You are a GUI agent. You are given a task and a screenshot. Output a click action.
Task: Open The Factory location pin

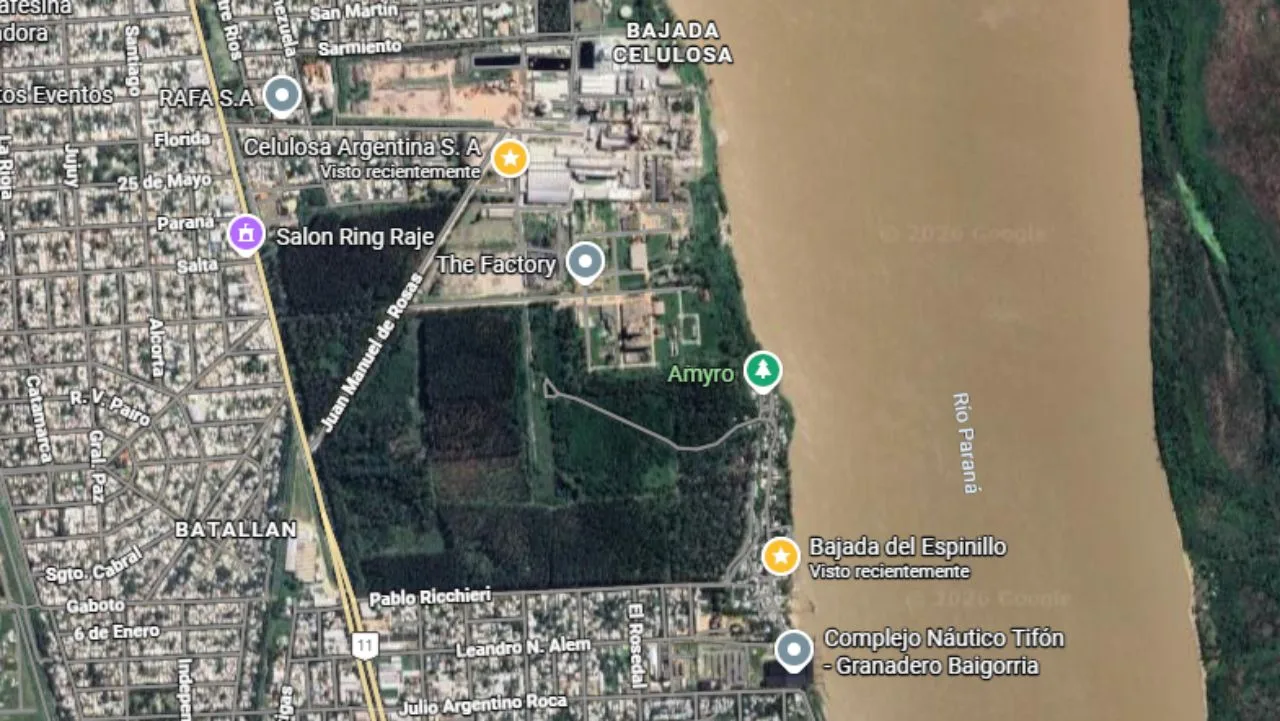585,263
